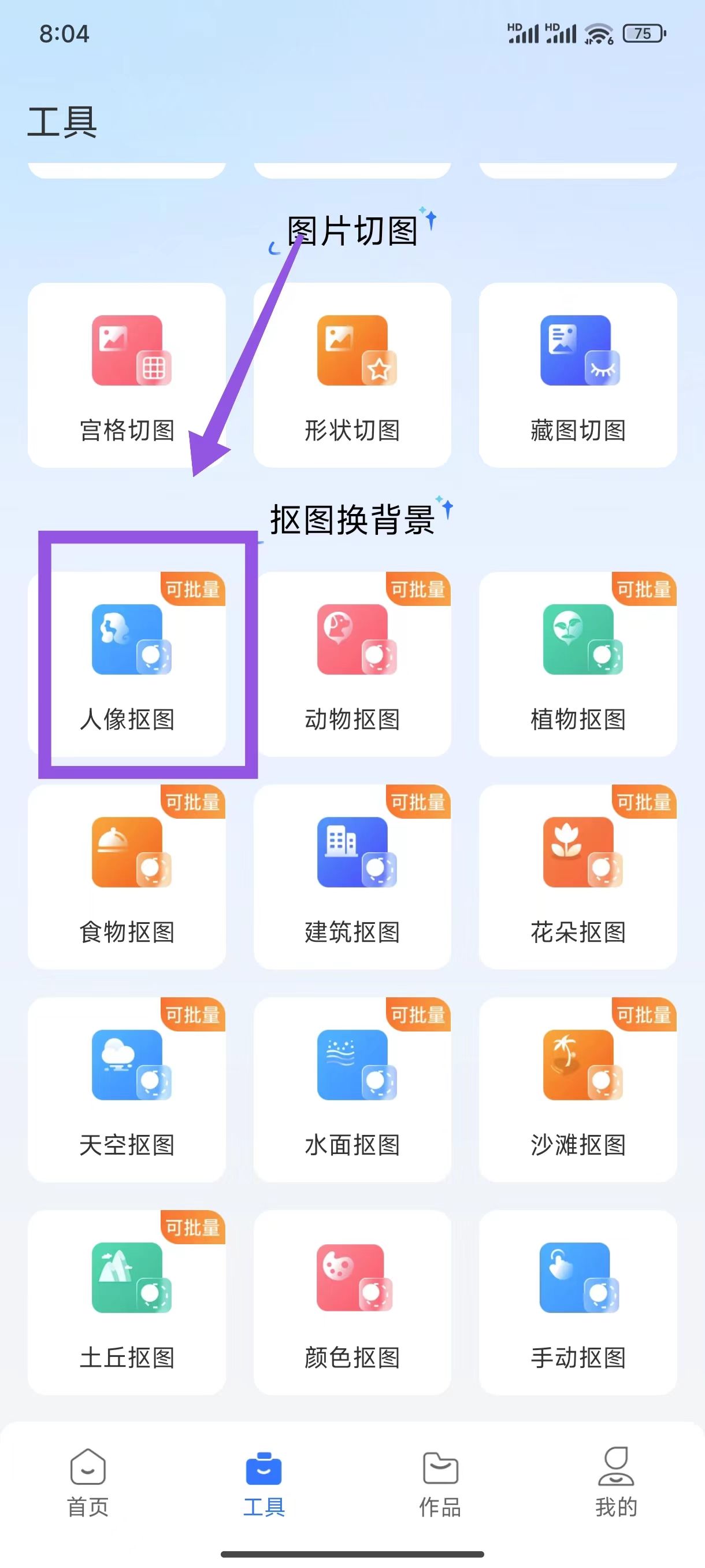Select 人像抠图 portrait cutout

click(x=127, y=664)
